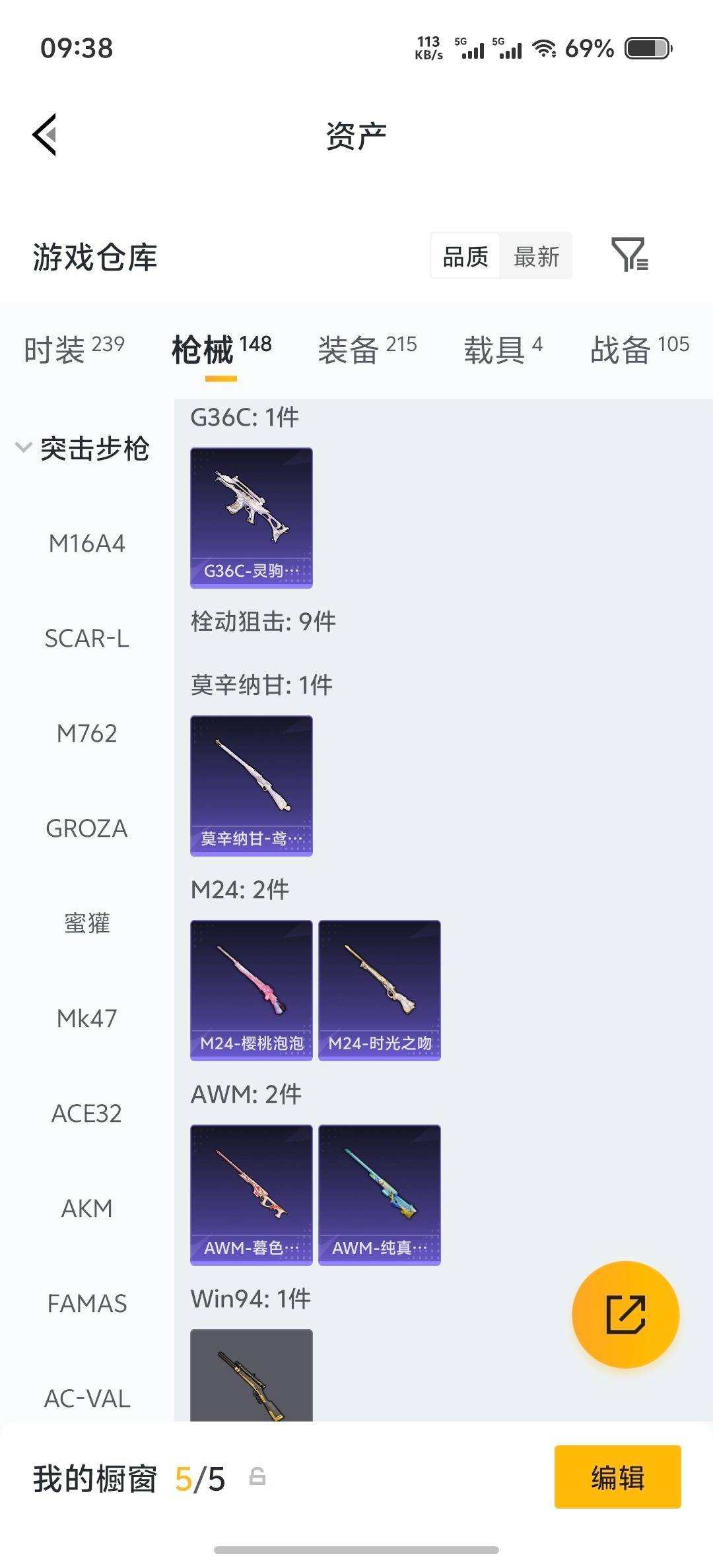Image resolution: width=713 pixels, height=1568 pixels.
Task: Select GROZA in the weapon list
Action: pos(87,829)
